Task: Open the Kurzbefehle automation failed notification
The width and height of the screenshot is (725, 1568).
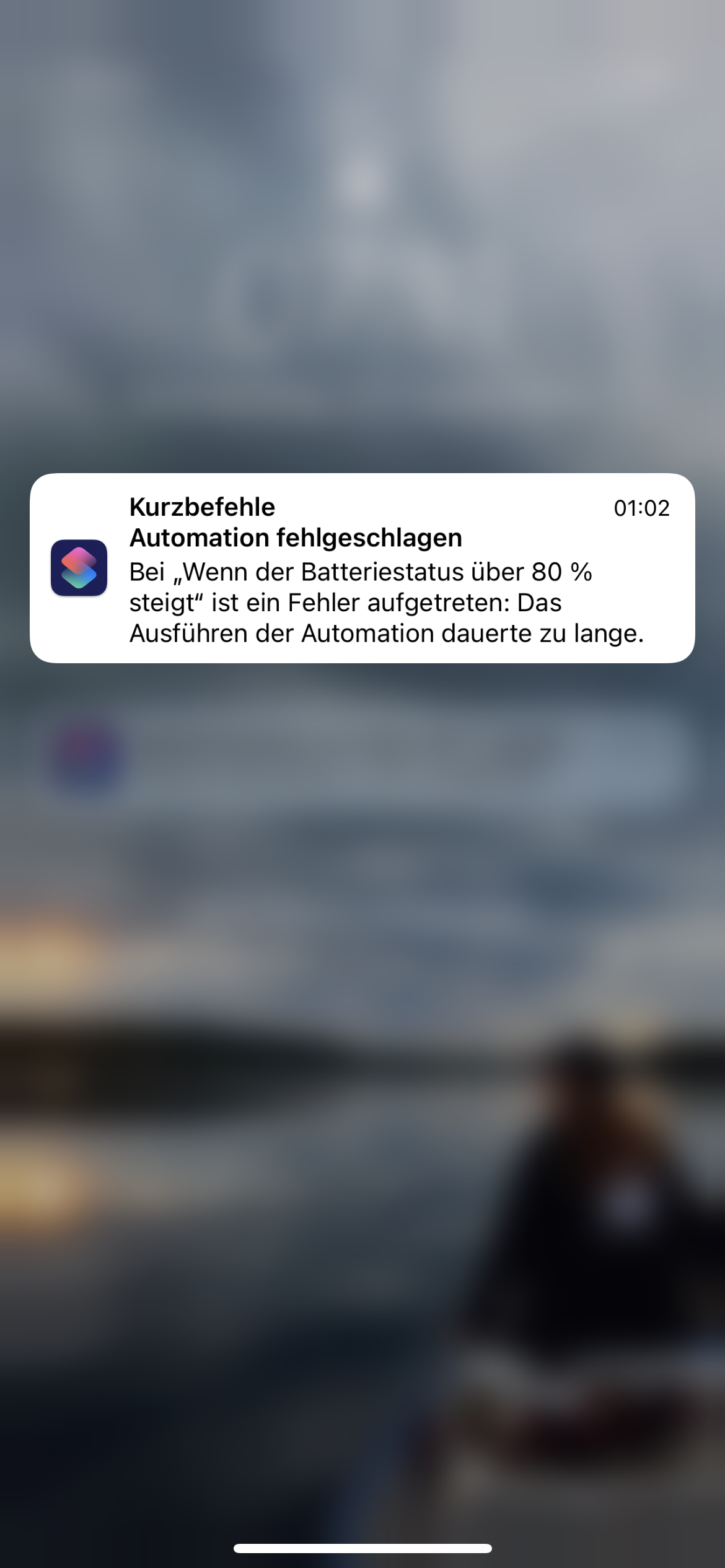Action: [362, 568]
